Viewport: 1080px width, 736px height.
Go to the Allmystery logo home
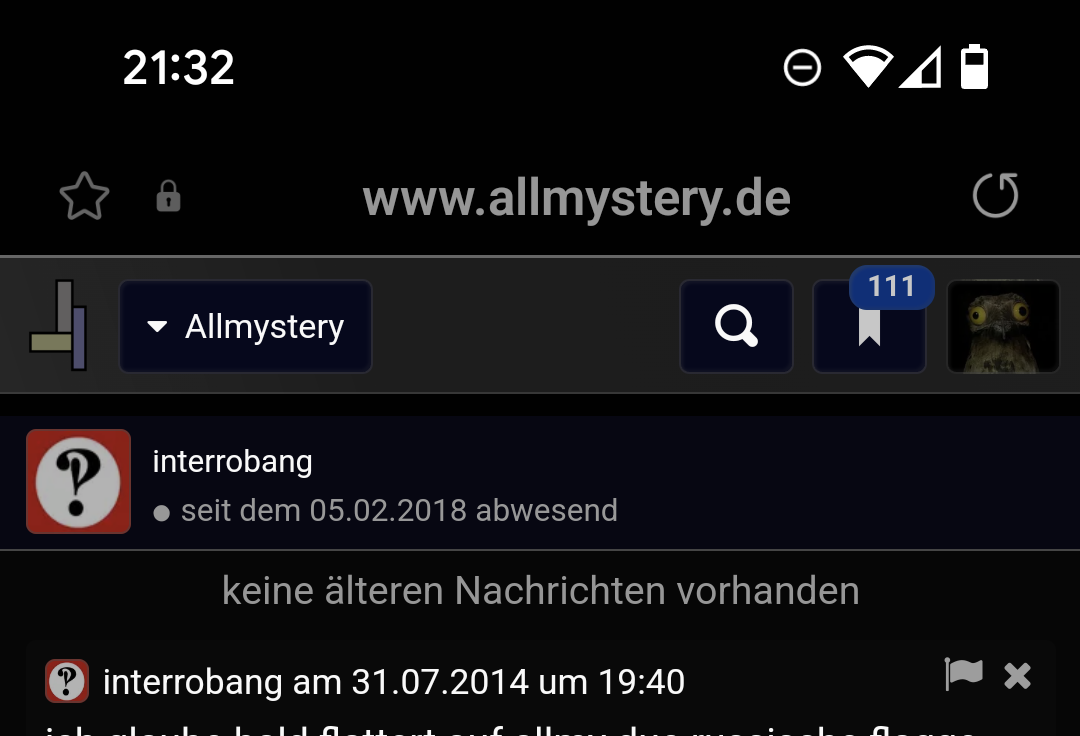[59, 326]
